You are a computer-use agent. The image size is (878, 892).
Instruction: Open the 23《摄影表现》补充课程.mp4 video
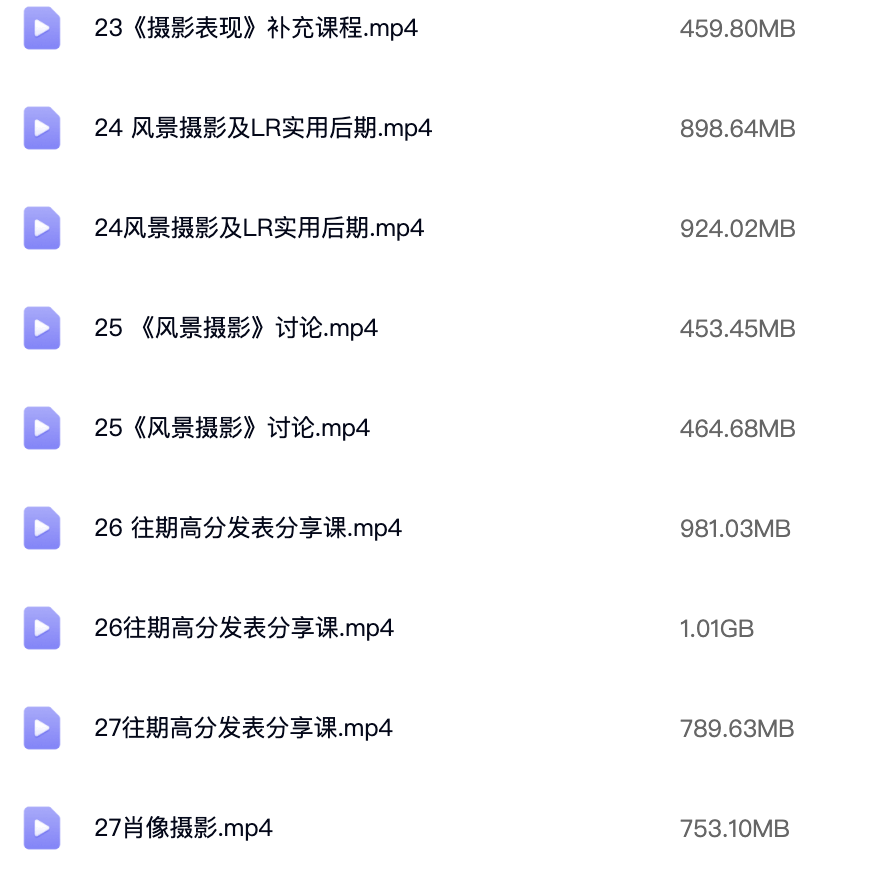coord(255,29)
